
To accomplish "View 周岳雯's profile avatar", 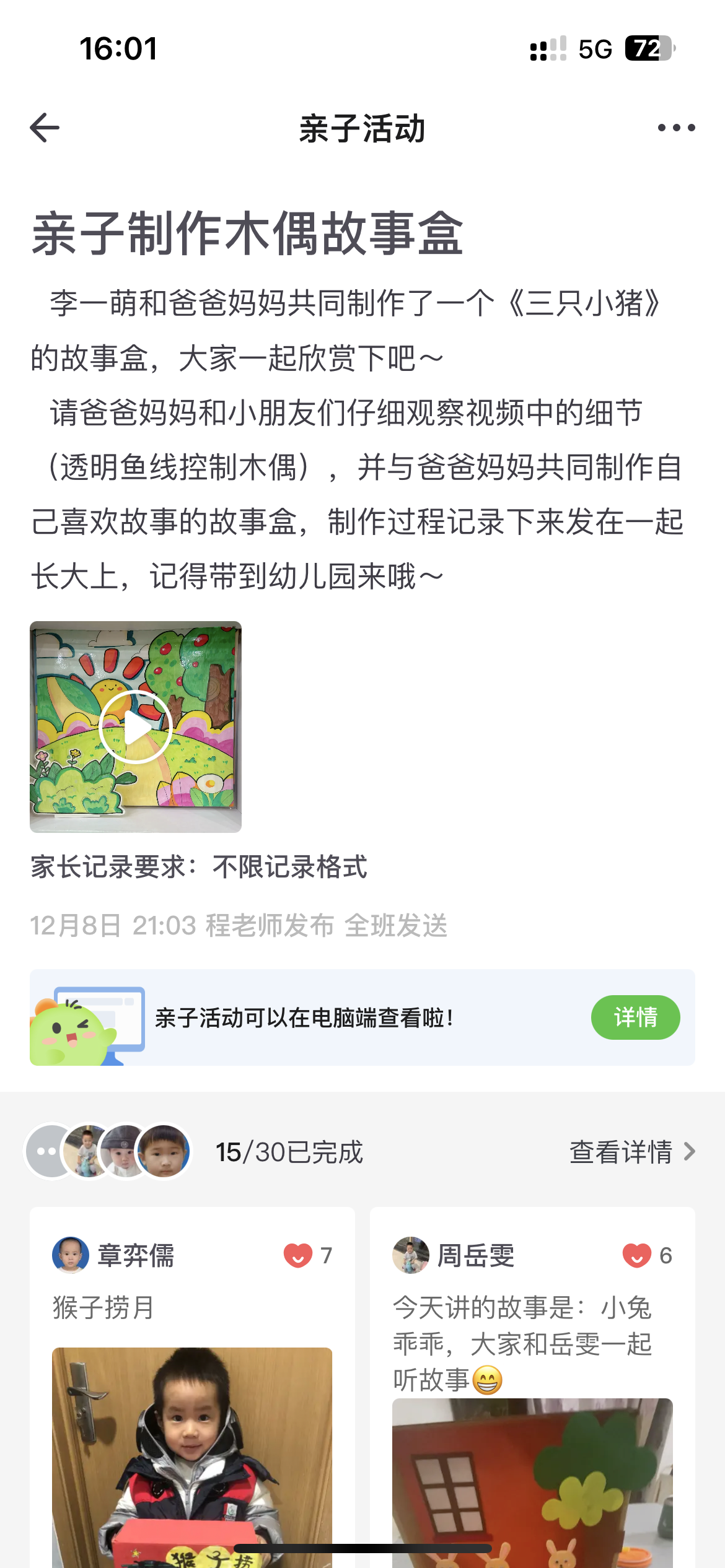I will 410,1255.
